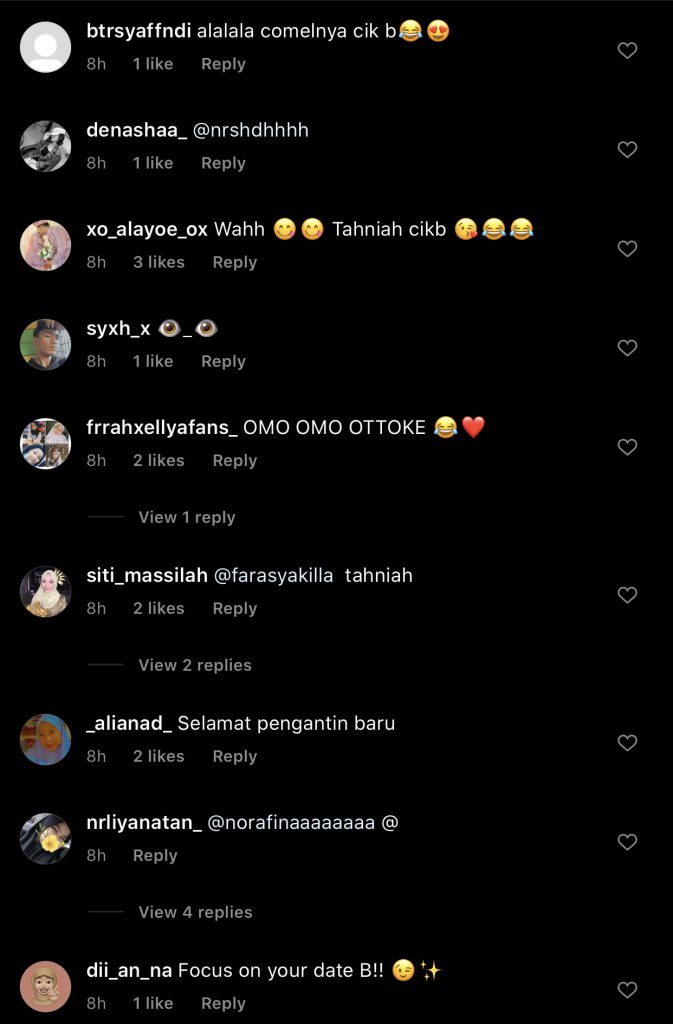
Task: View 2 replies under siti_massilah's comment
Action: point(194,665)
